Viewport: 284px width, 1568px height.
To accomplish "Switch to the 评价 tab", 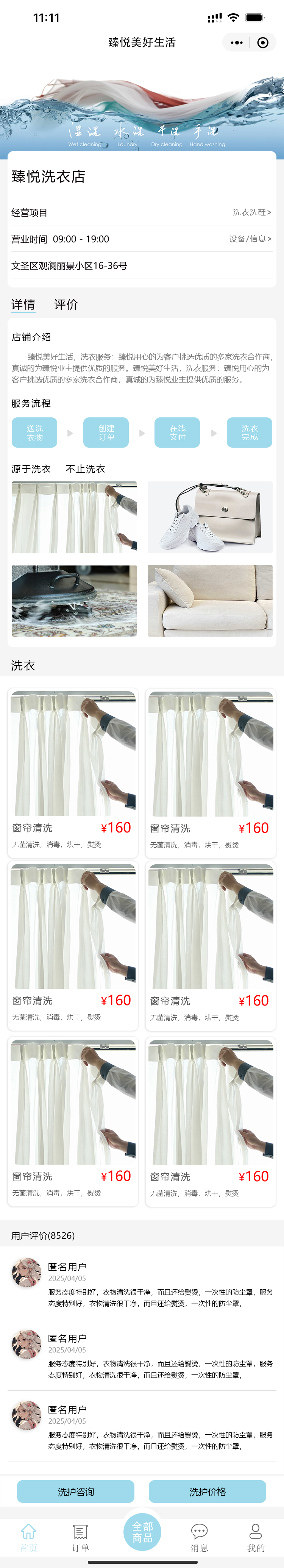I will coord(66,305).
